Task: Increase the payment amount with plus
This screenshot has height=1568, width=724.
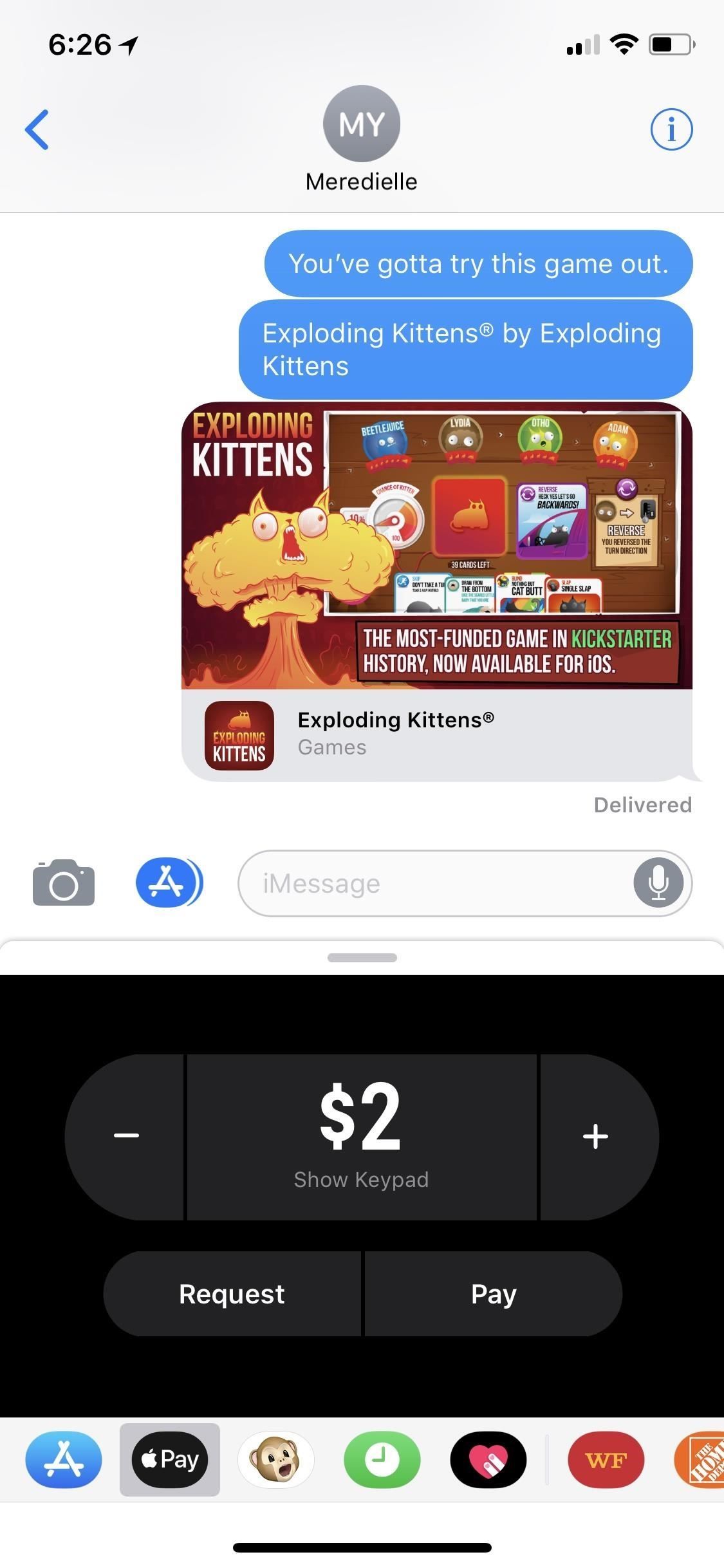Action: pyautogui.click(x=596, y=1136)
